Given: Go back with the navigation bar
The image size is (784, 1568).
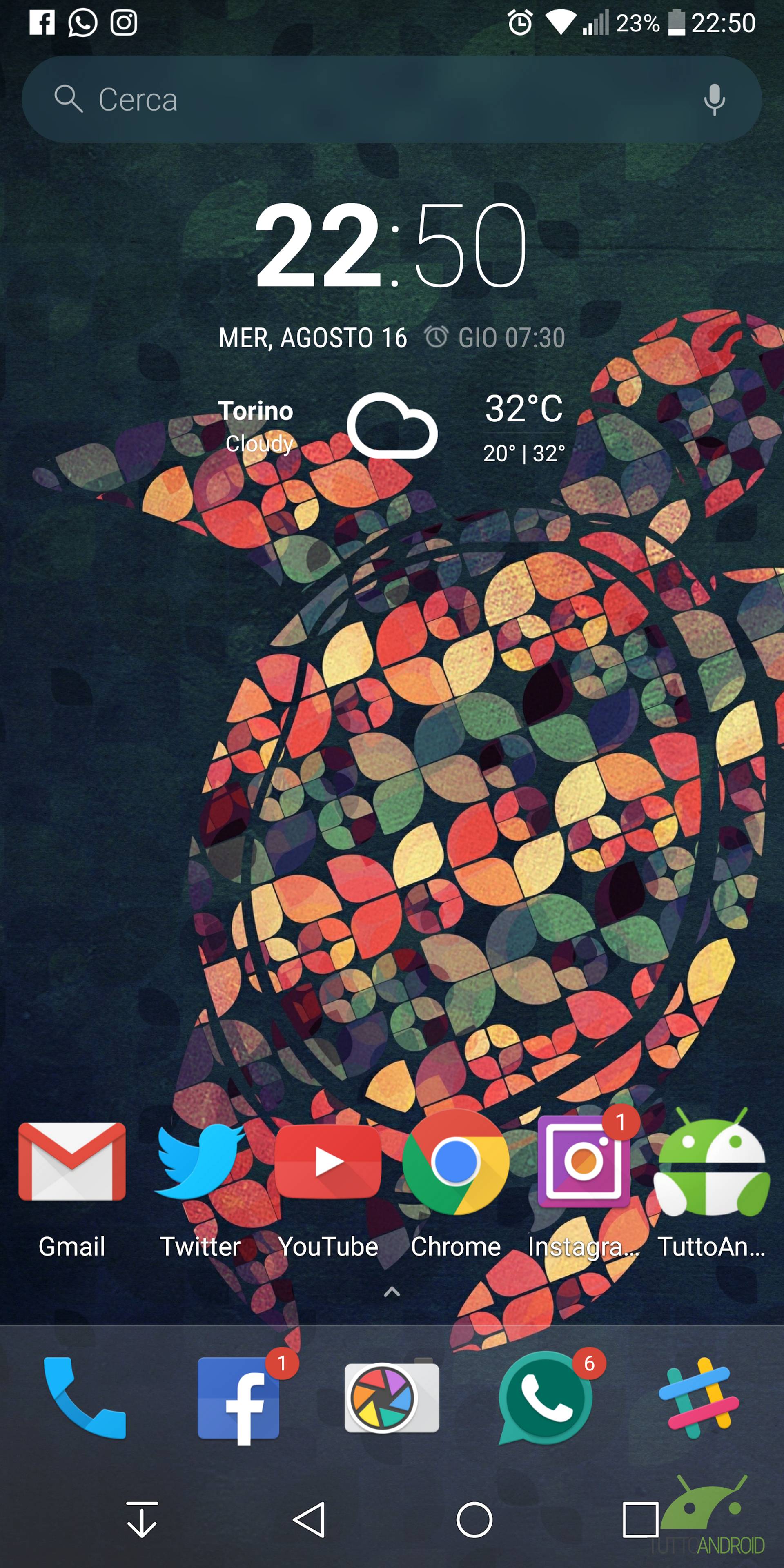Looking at the screenshot, I should [x=309, y=1520].
